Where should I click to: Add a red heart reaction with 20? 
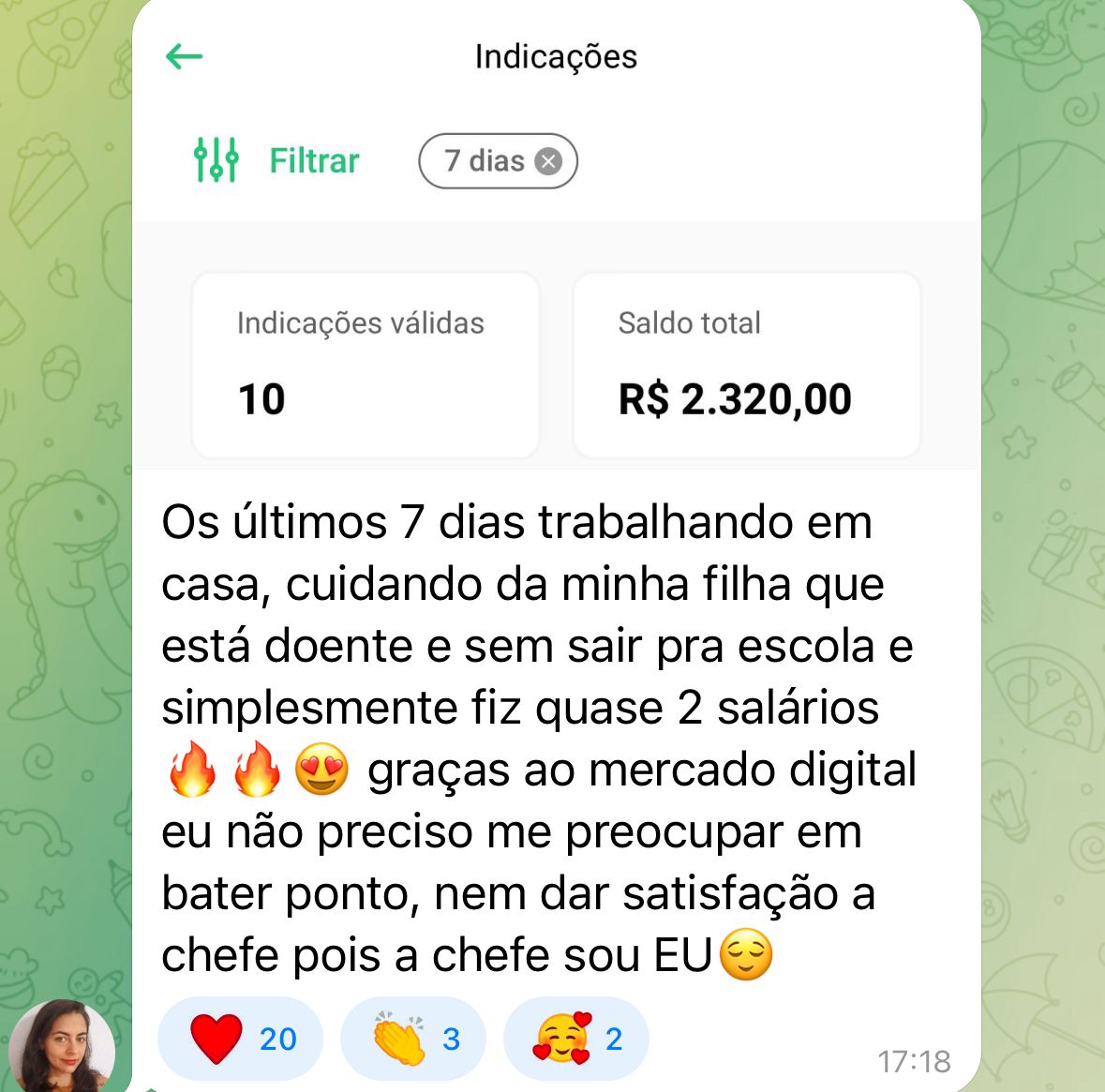241,1039
